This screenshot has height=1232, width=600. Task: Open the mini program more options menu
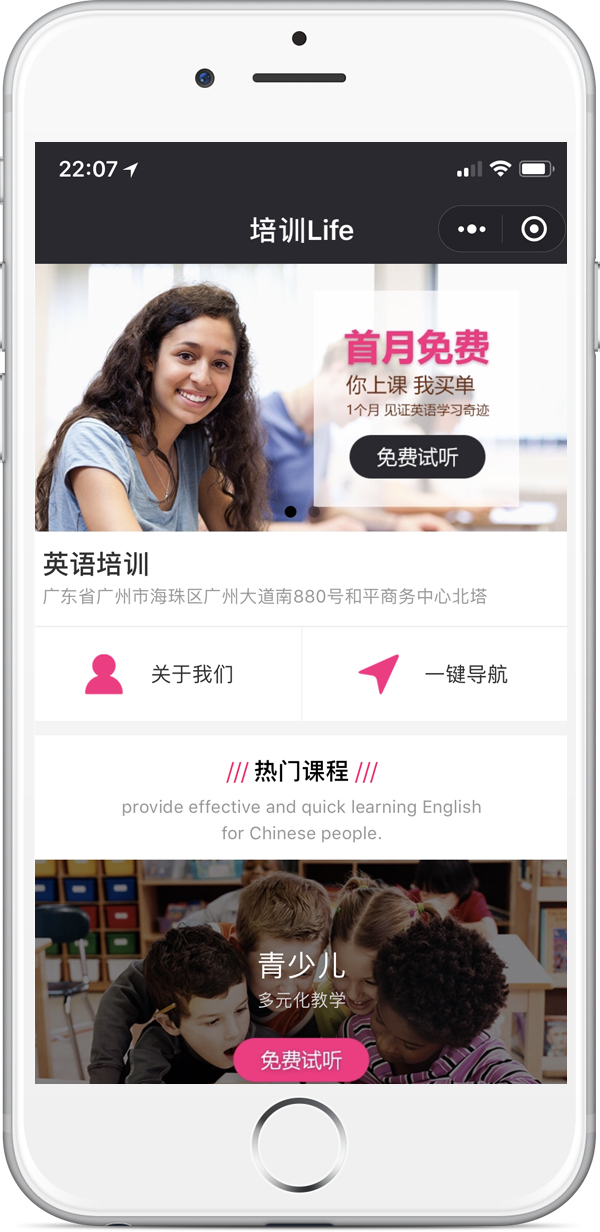tap(470, 229)
